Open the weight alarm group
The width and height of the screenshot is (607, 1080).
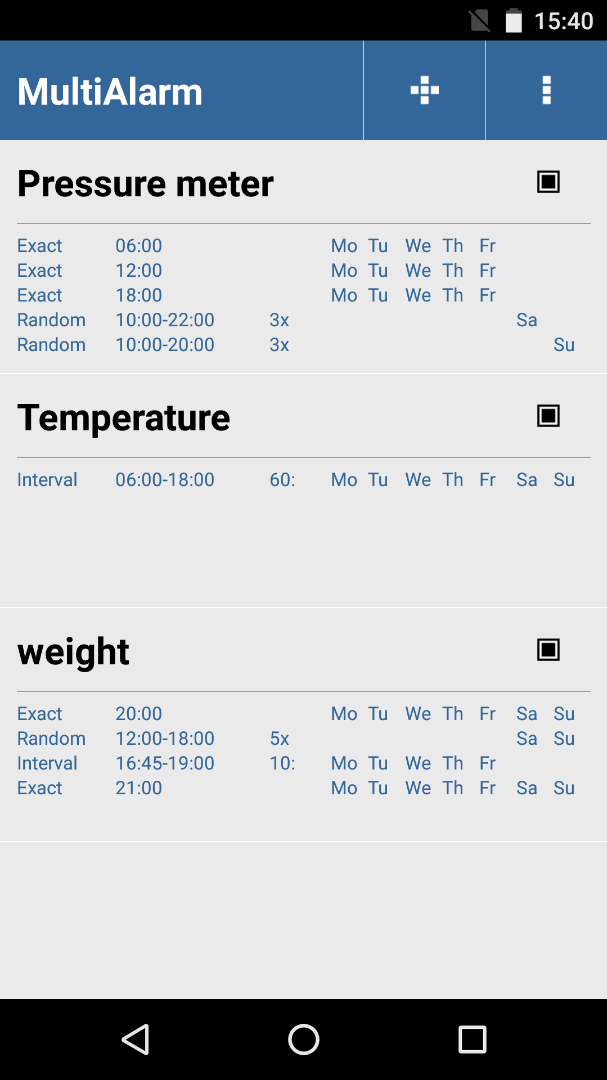303,725
